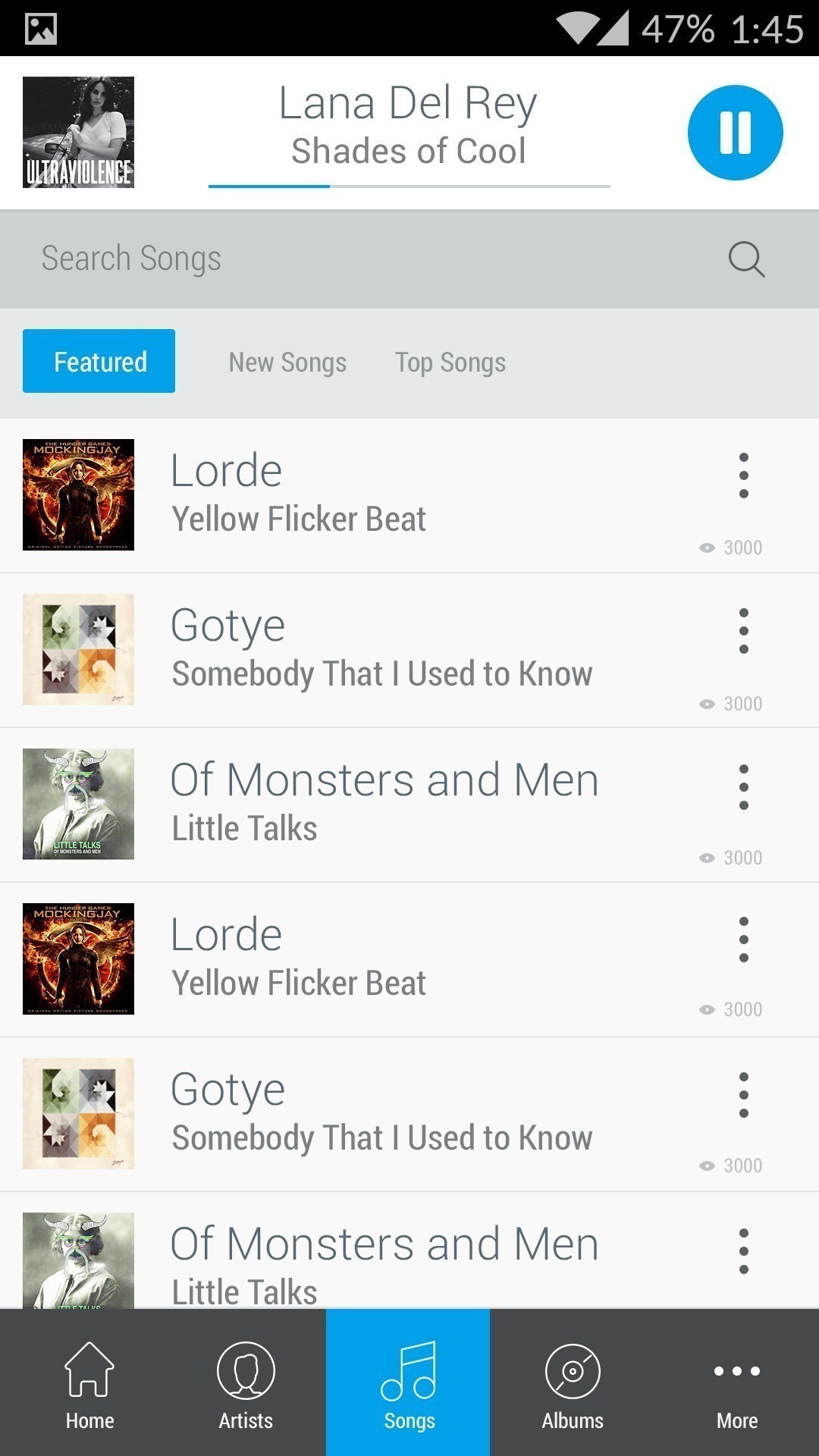The image size is (819, 1456).
Task: Open options menu for Yellow Flicker Beat
Action: (743, 475)
